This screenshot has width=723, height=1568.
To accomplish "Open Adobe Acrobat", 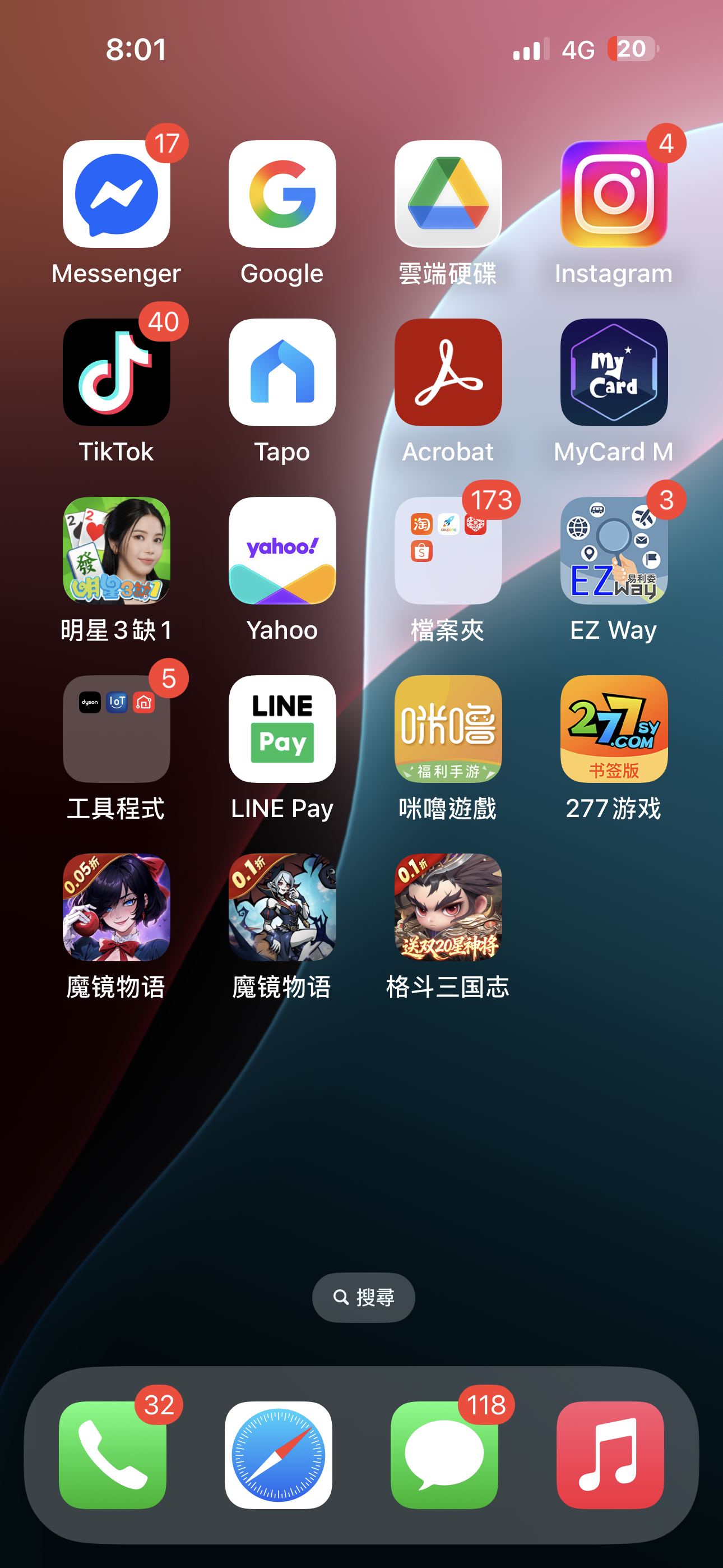I will pos(448,372).
